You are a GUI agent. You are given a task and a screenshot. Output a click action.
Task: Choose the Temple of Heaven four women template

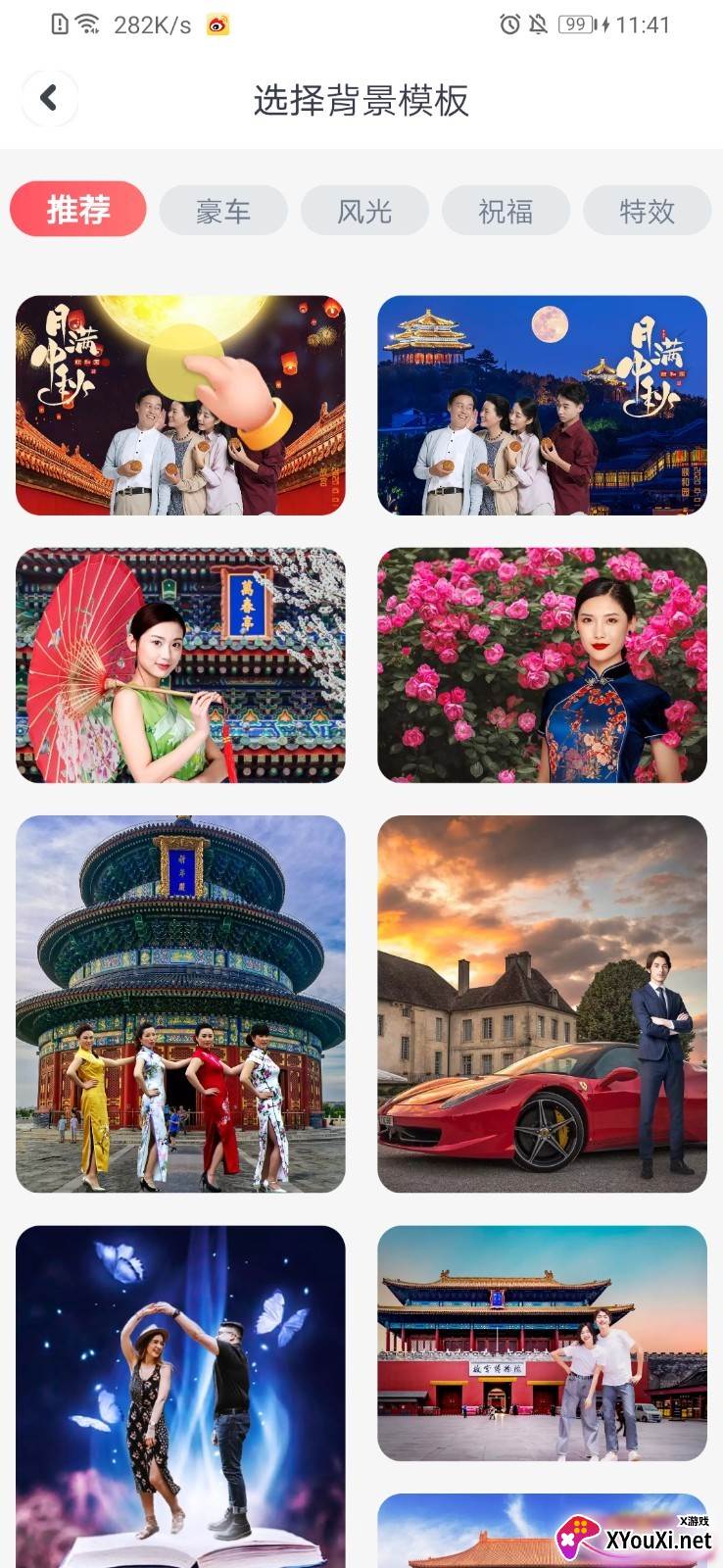click(180, 1003)
